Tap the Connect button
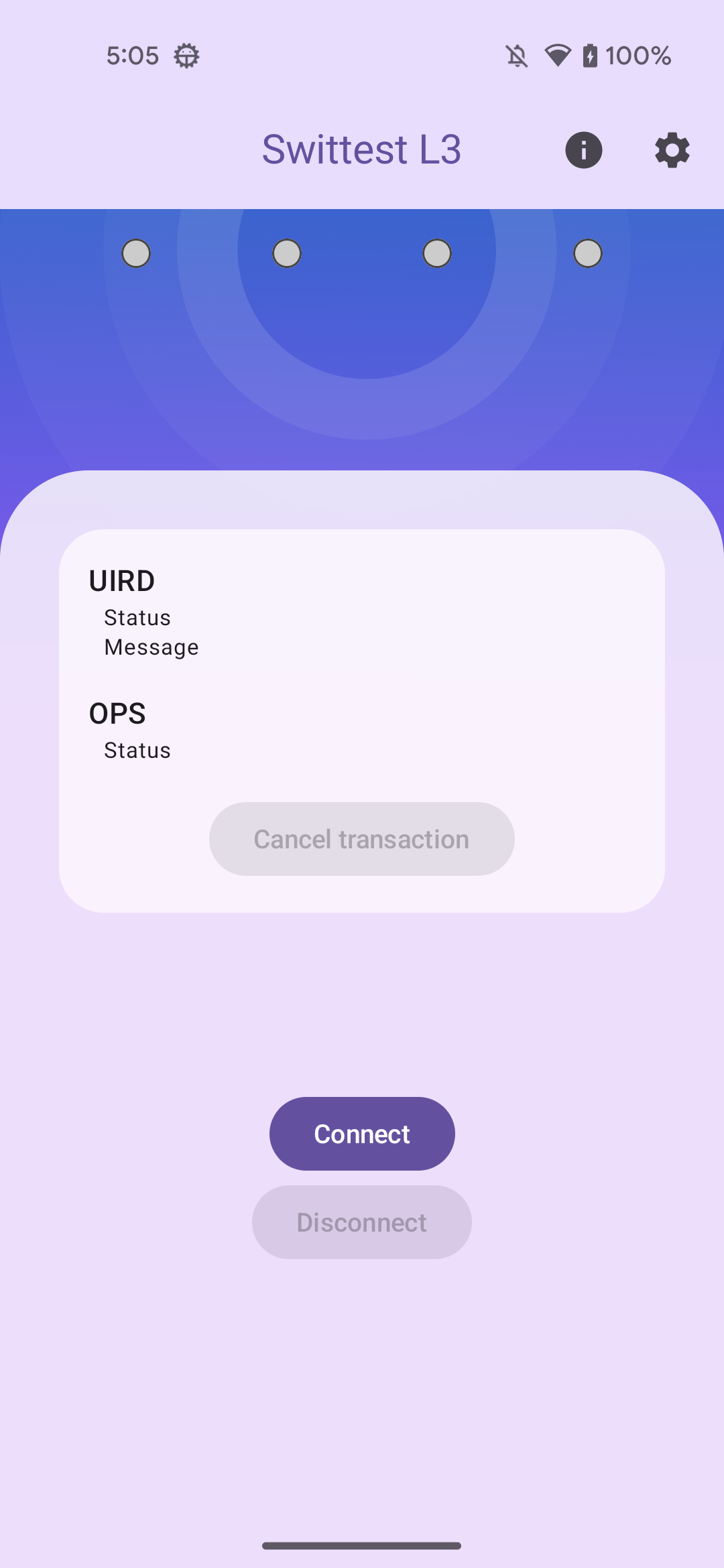The width and height of the screenshot is (724, 1568). (362, 1134)
